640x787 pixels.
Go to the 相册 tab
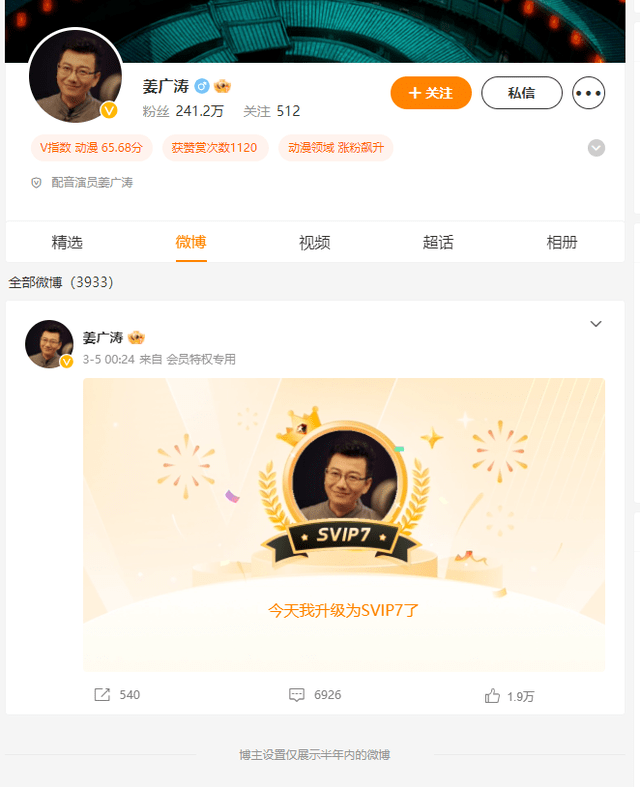562,242
